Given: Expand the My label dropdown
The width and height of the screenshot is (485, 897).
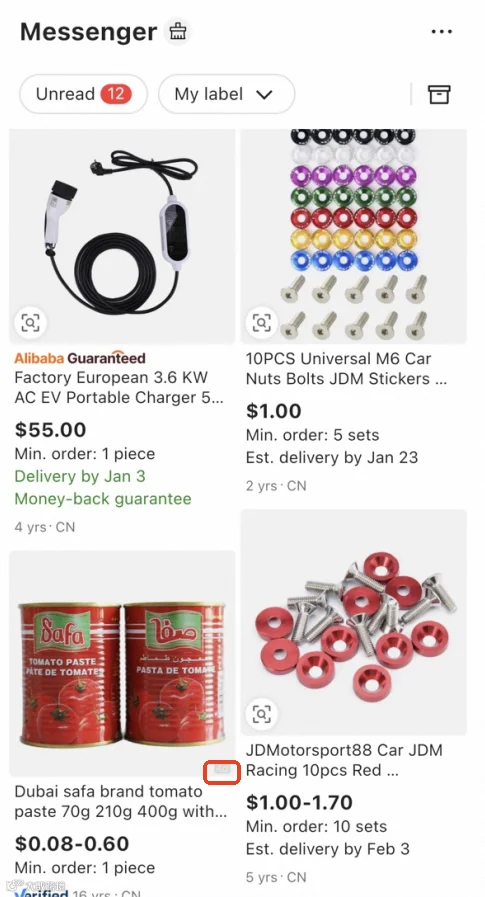Looking at the screenshot, I should click(226, 94).
